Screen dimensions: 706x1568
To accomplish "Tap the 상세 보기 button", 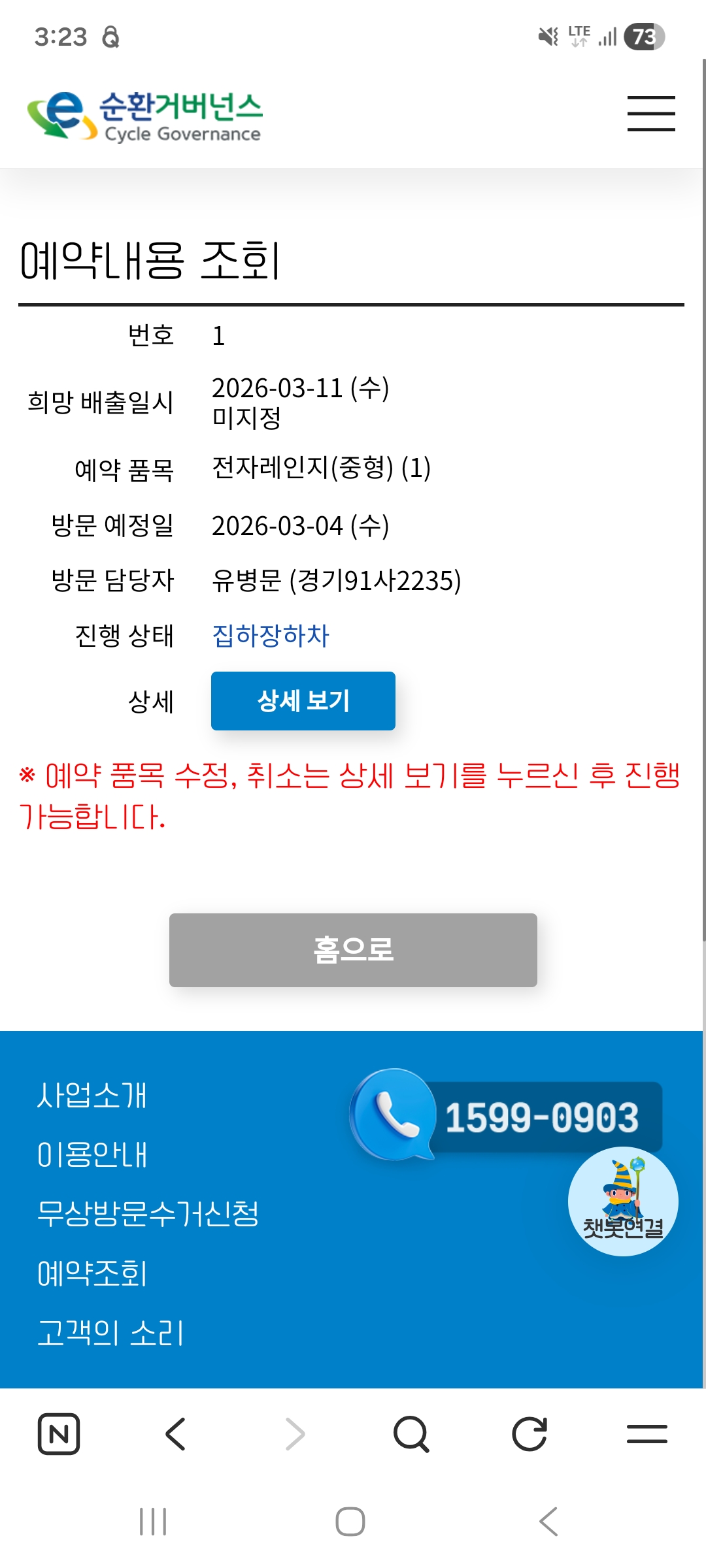I will (303, 701).
